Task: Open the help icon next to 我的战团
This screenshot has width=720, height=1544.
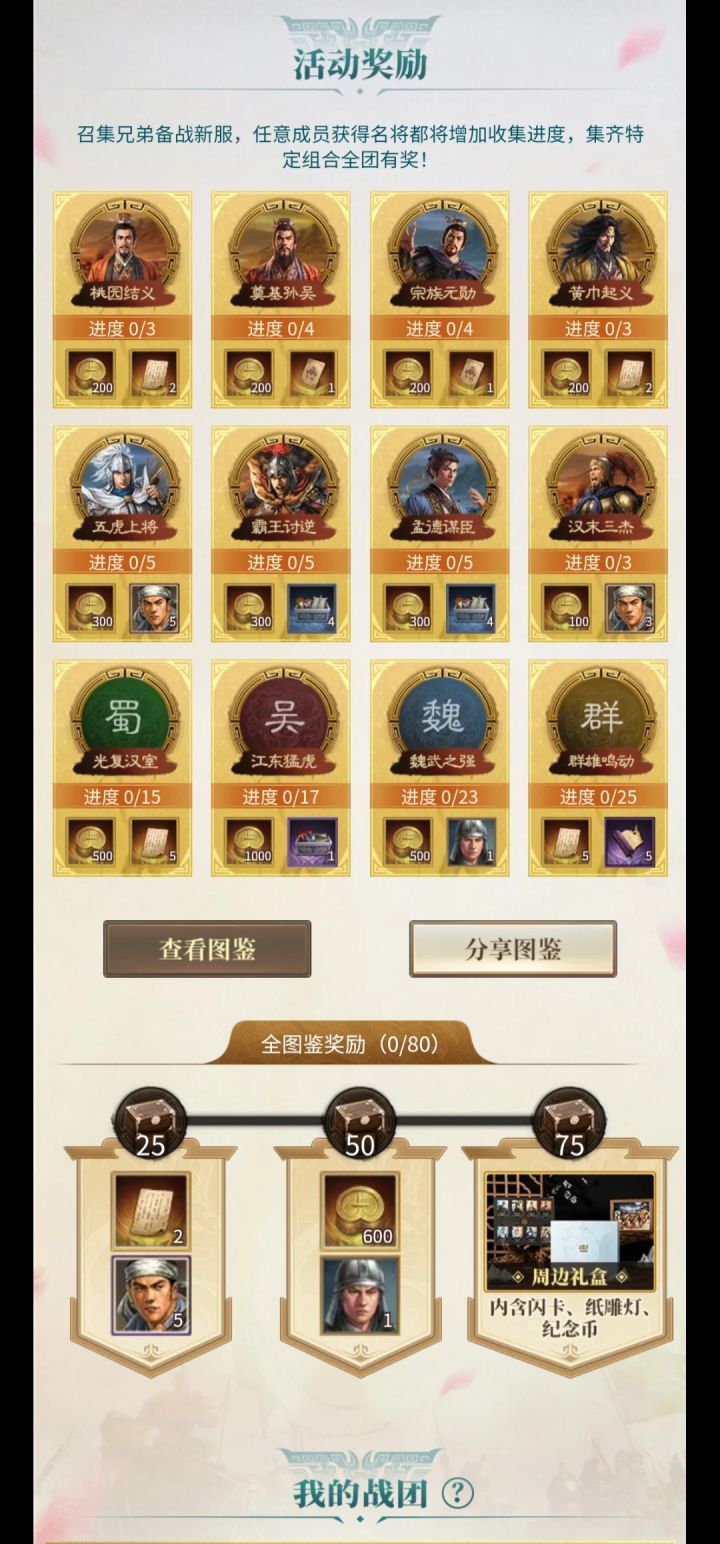Action: [457, 1493]
